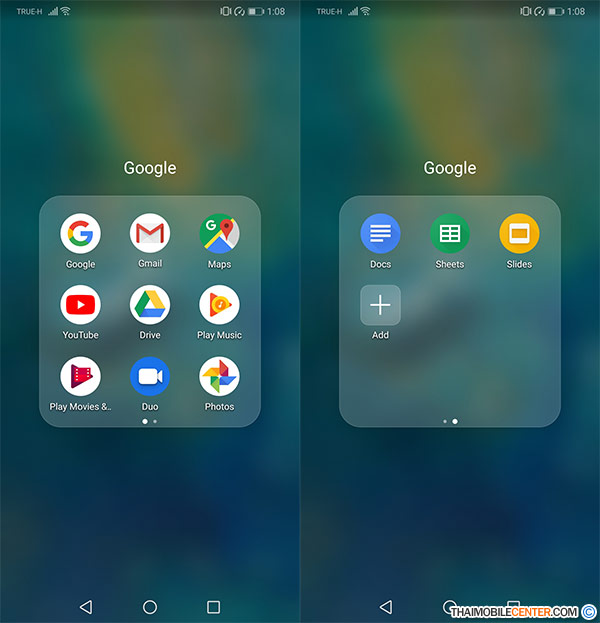Tap Add to put apps in folder
Image resolution: width=600 pixels, height=623 pixels.
380,305
